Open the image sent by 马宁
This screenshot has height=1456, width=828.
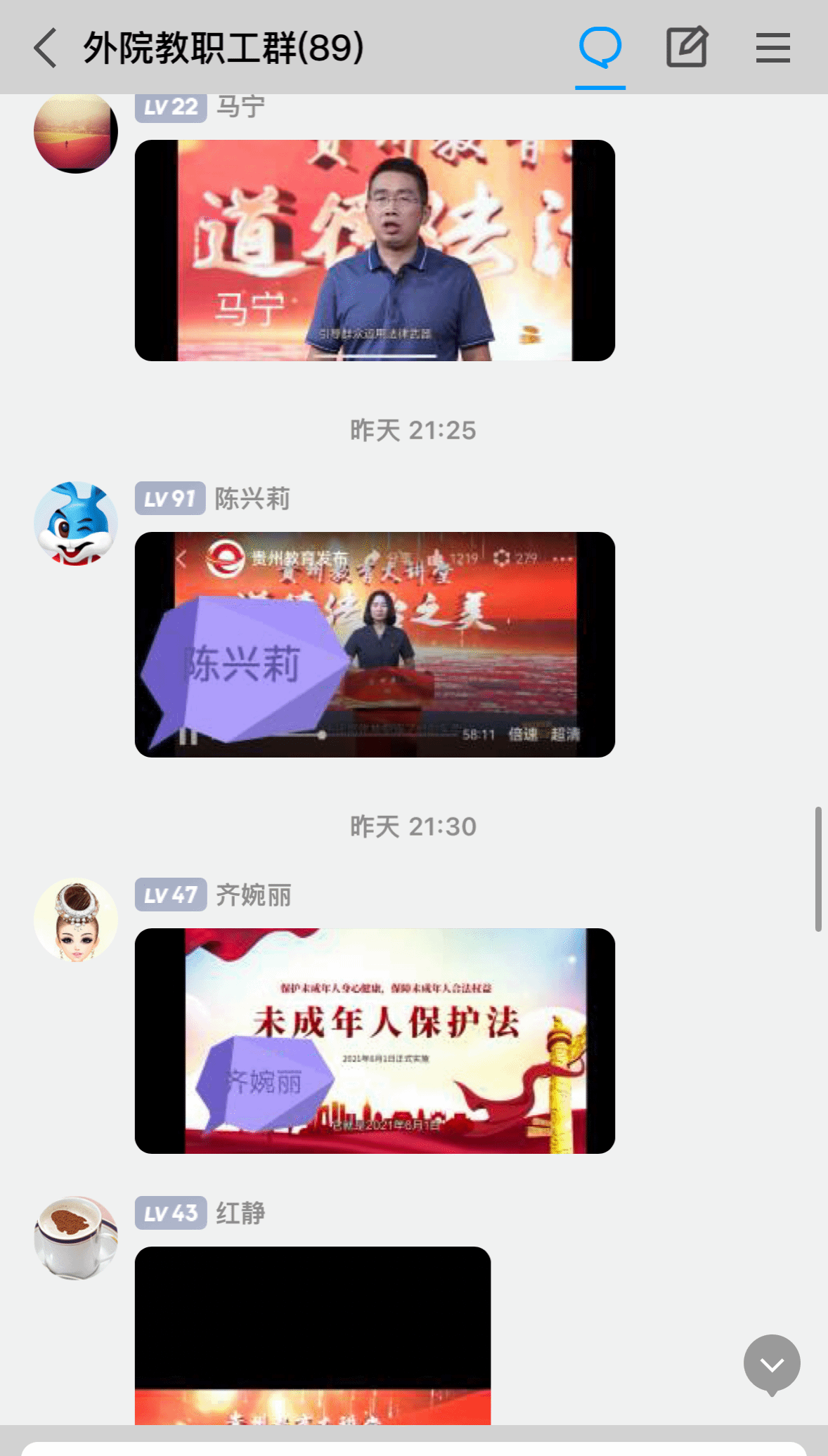375,250
